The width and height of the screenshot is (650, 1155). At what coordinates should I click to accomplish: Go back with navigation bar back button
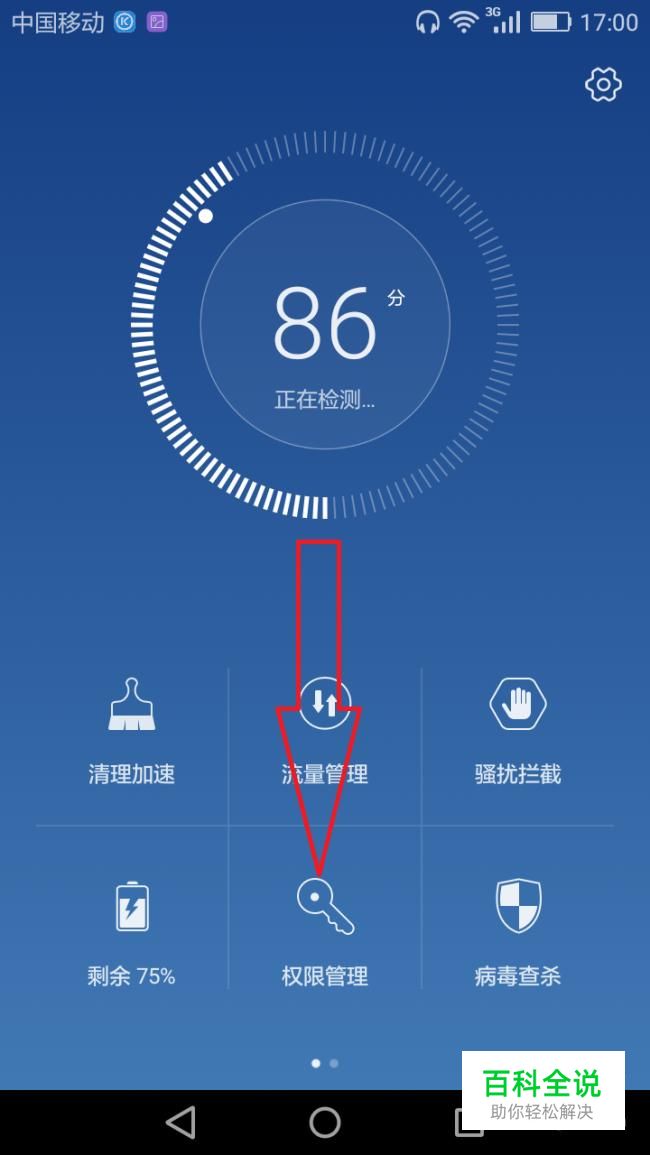[181, 1122]
